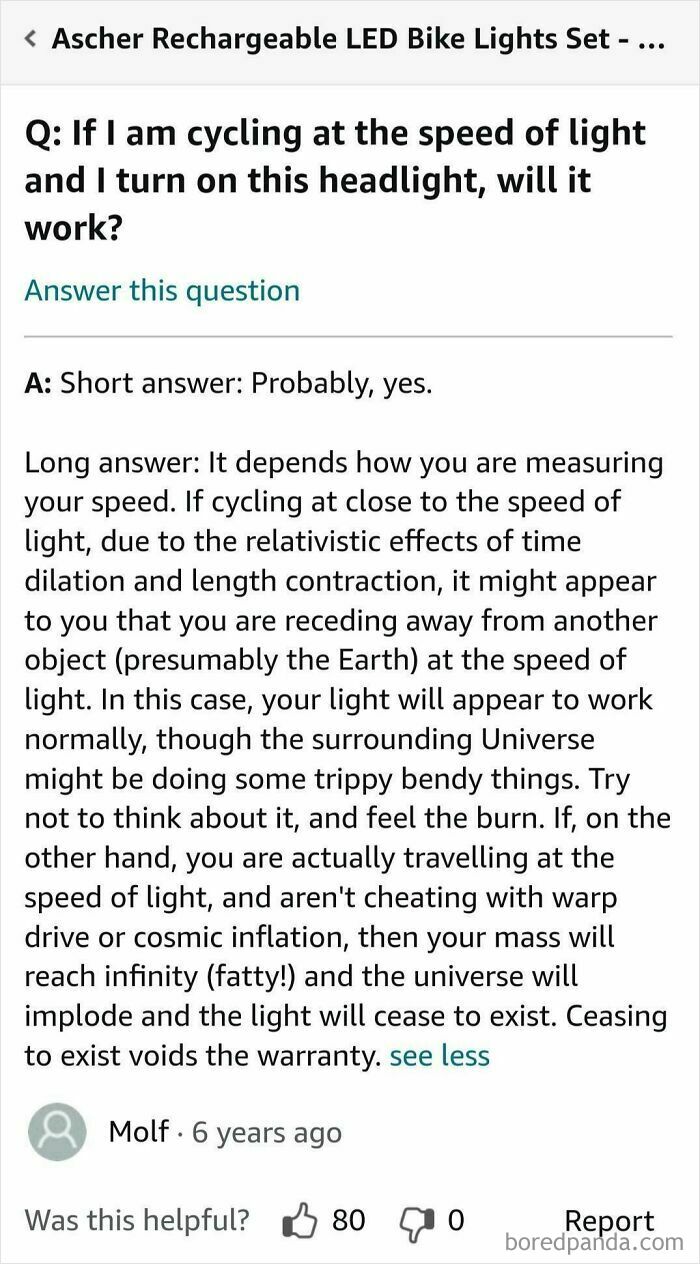Mark Molf's answer as helpful
The width and height of the screenshot is (700, 1264).
pyautogui.click(x=299, y=1221)
